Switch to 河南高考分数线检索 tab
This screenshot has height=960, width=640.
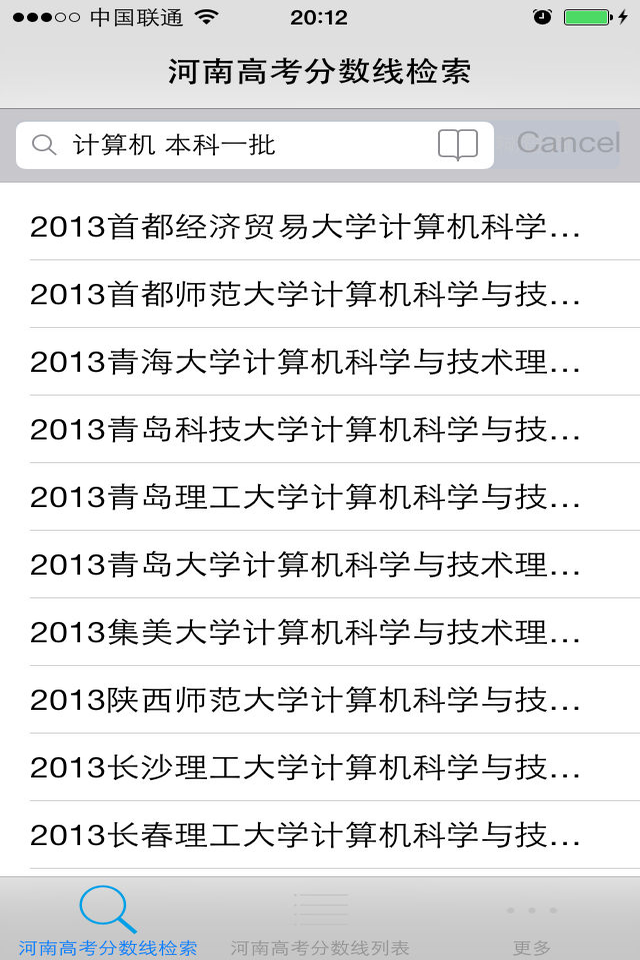click(x=107, y=921)
